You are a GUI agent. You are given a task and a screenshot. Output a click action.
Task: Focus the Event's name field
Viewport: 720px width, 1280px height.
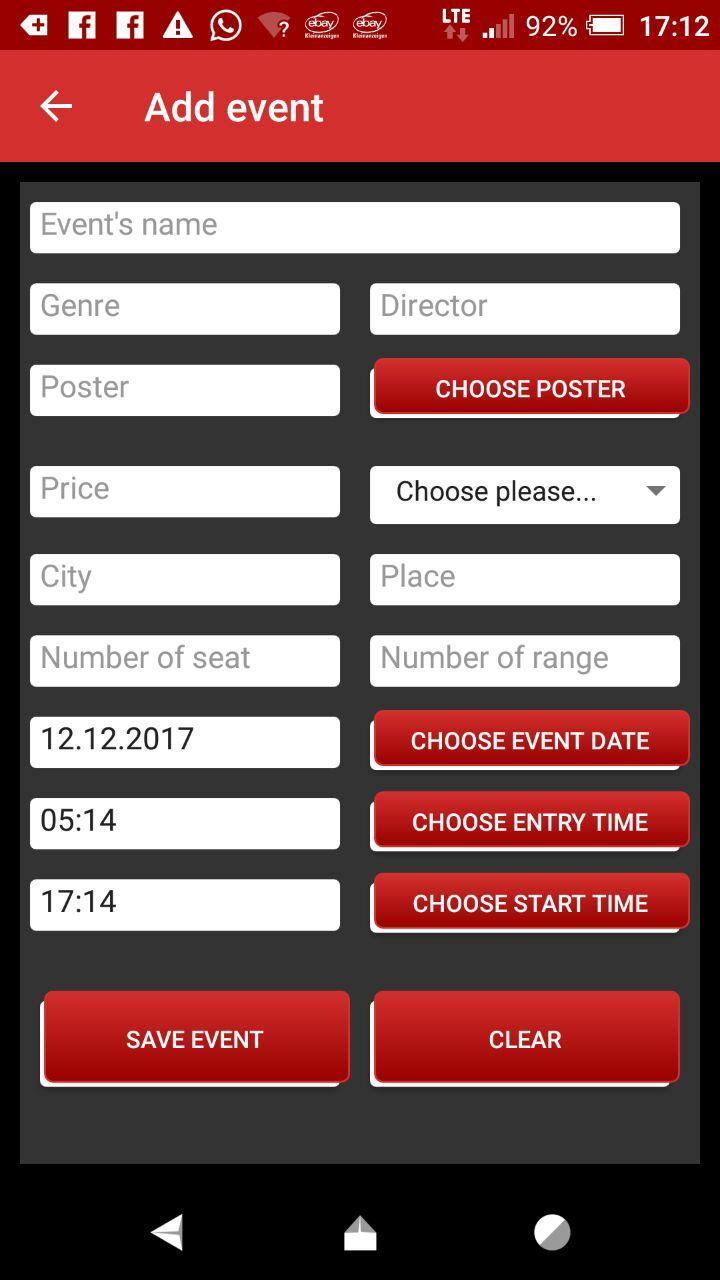tap(354, 227)
